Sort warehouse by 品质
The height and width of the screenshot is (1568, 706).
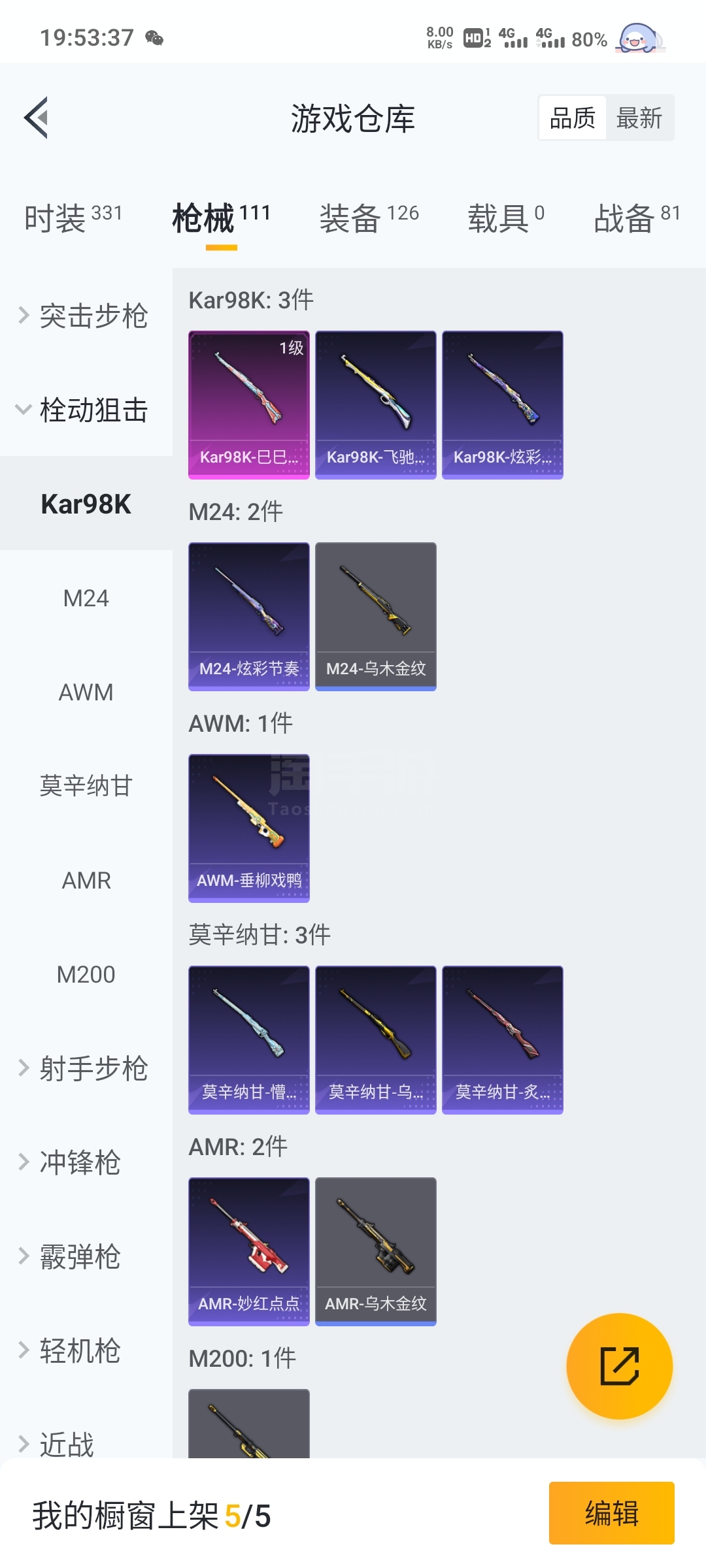[573, 118]
